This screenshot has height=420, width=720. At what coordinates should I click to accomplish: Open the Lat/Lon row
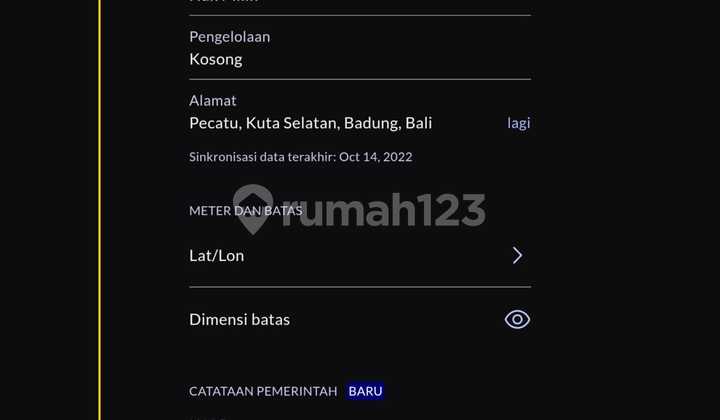(360, 255)
